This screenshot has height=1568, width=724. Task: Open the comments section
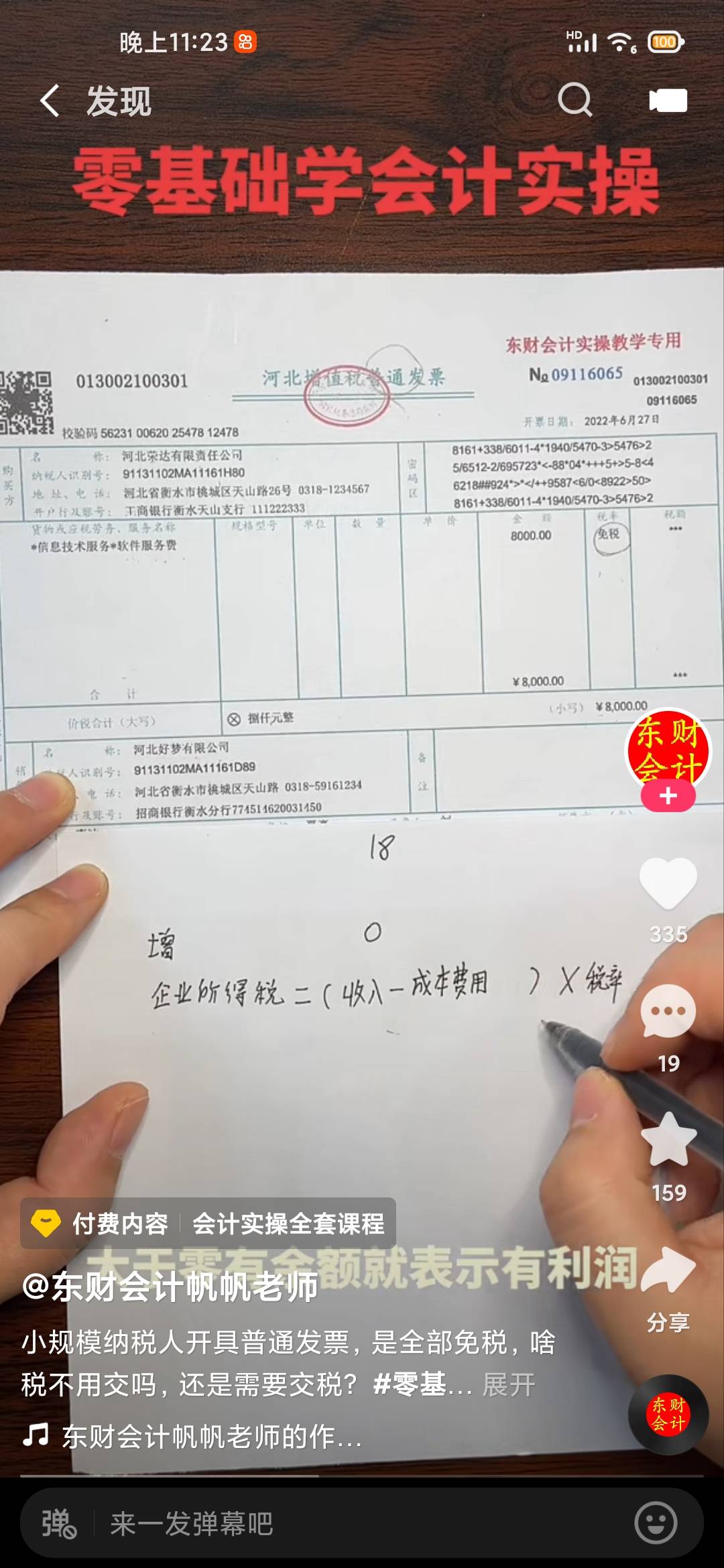pos(668,1012)
